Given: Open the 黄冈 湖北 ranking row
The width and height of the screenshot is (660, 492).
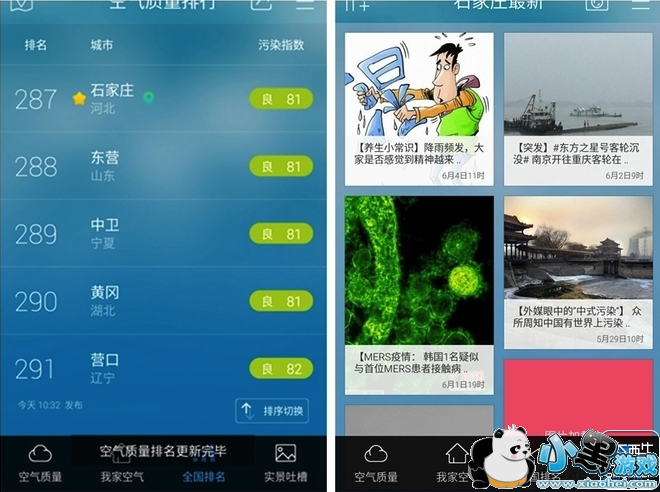Looking at the screenshot, I should click(163, 301).
